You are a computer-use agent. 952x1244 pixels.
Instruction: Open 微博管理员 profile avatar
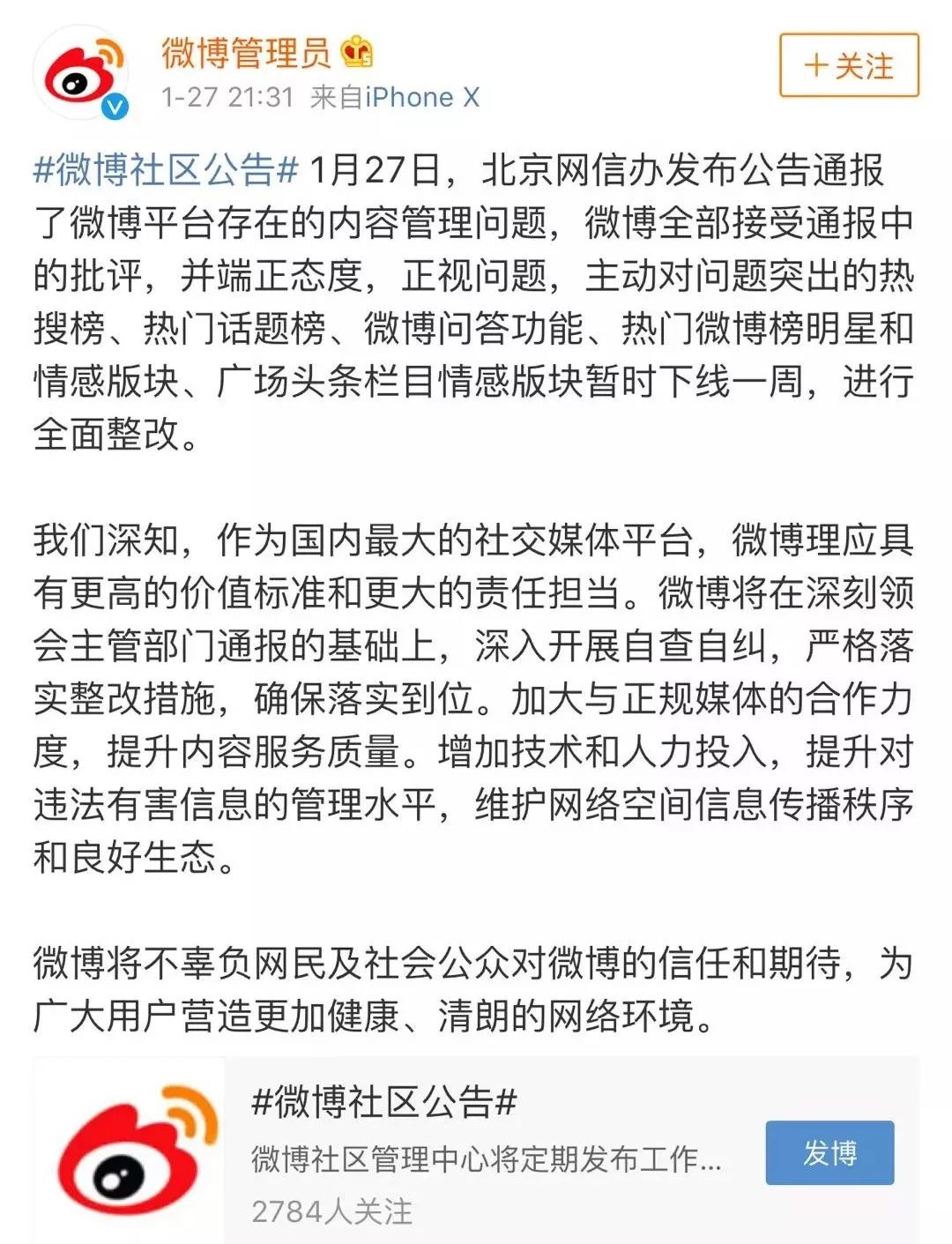click(81, 75)
